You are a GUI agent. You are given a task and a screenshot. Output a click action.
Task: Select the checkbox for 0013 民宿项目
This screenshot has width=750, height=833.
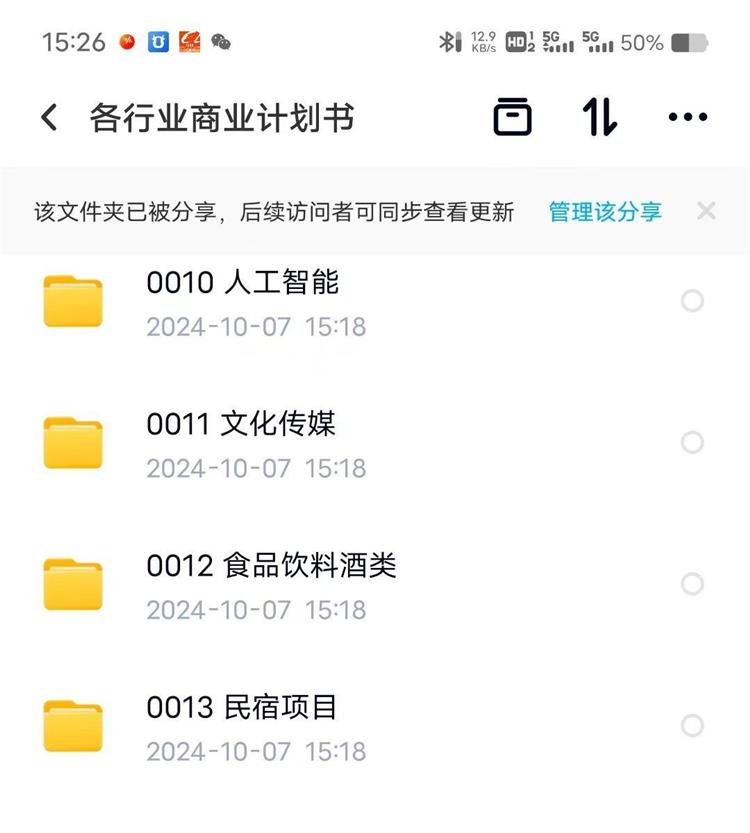(691, 725)
